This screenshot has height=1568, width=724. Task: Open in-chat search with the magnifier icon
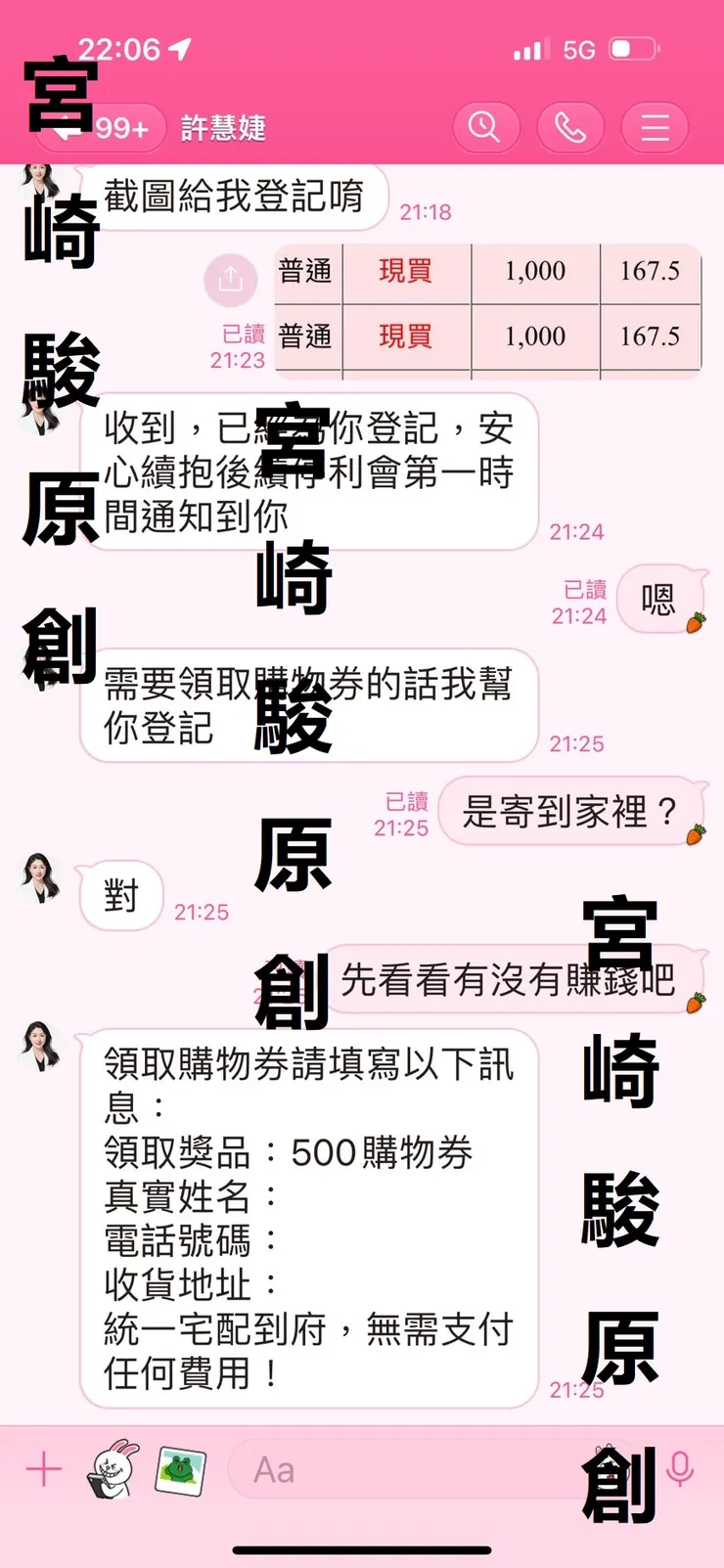pos(486,127)
